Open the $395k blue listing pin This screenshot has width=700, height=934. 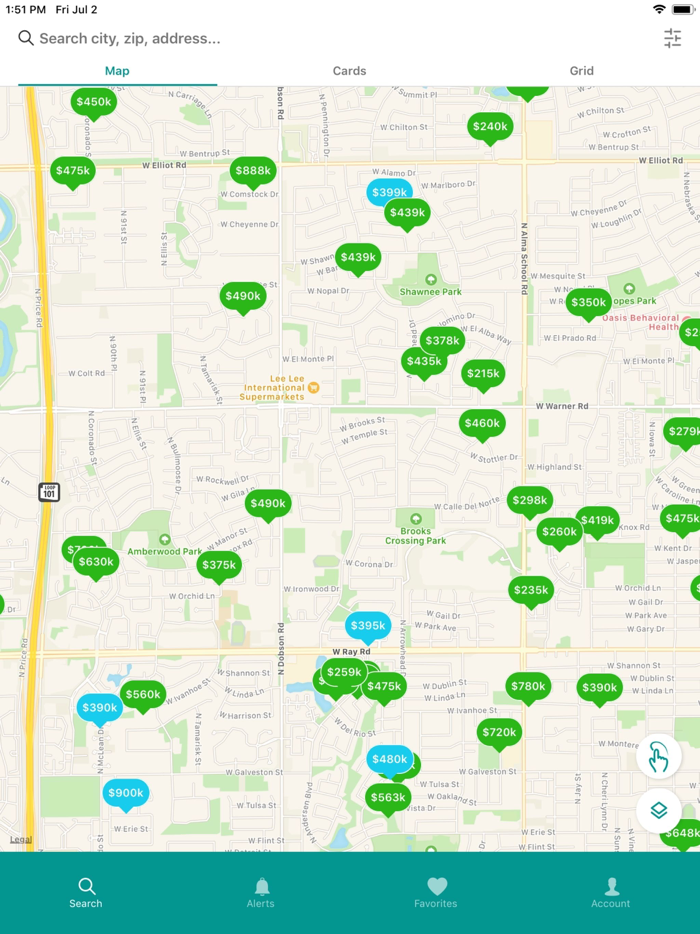click(x=368, y=626)
